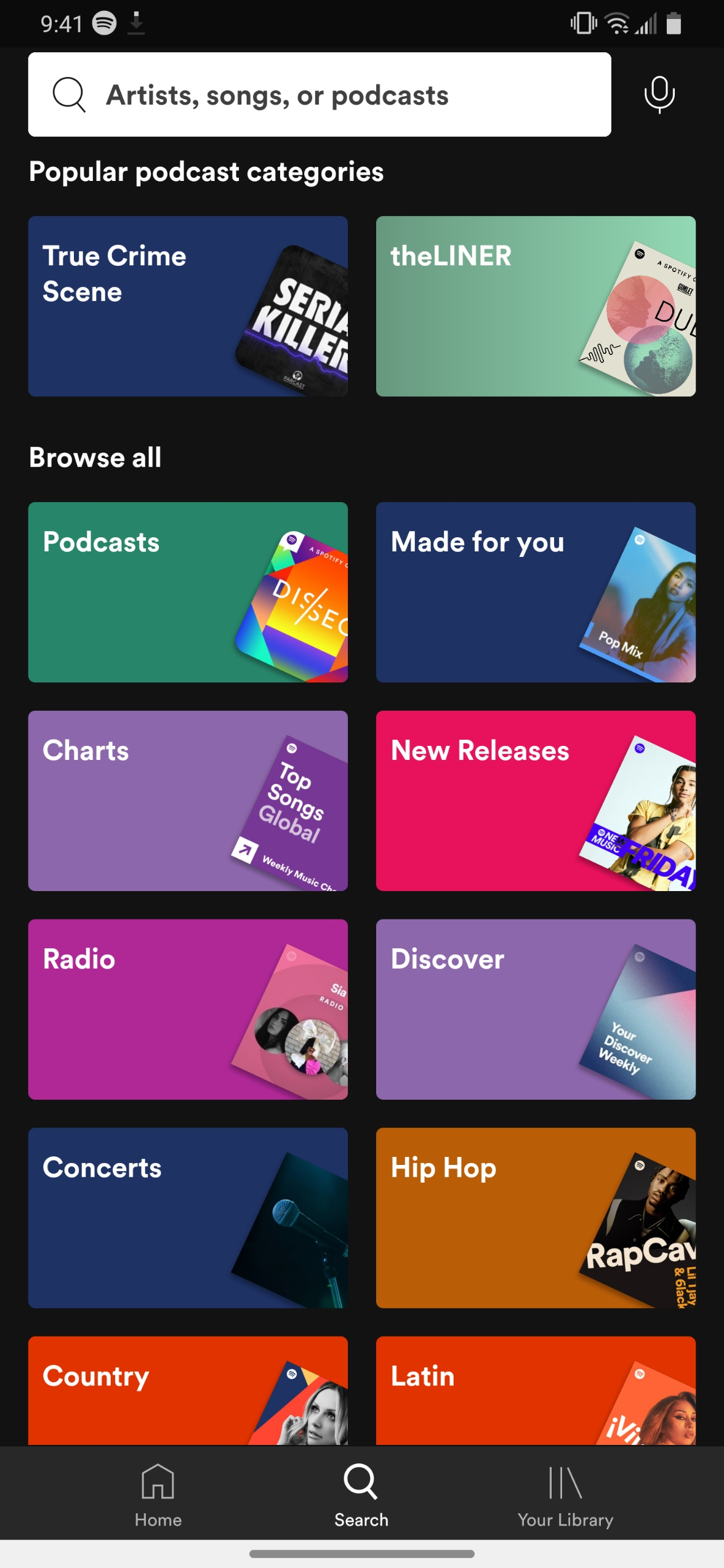724x1568 pixels.
Task: Tap the microphone icon for voice search
Action: pyautogui.click(x=658, y=94)
